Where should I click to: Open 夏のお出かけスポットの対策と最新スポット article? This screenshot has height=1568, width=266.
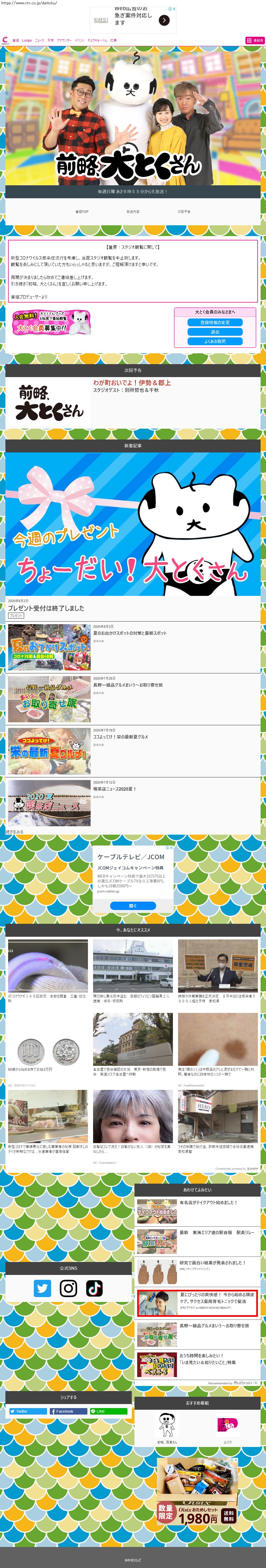point(129,633)
